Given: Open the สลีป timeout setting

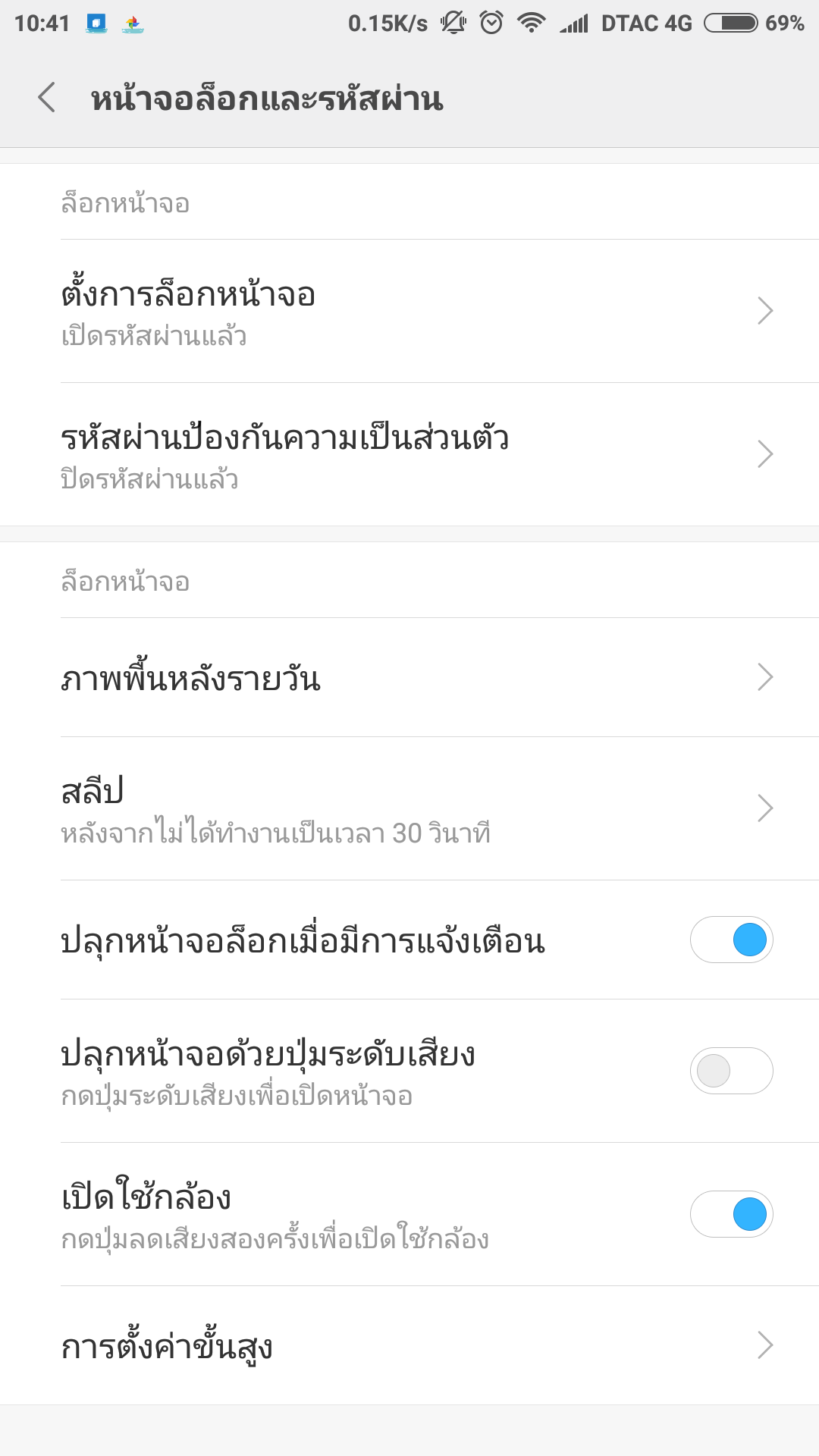Looking at the screenshot, I should click(x=409, y=808).
